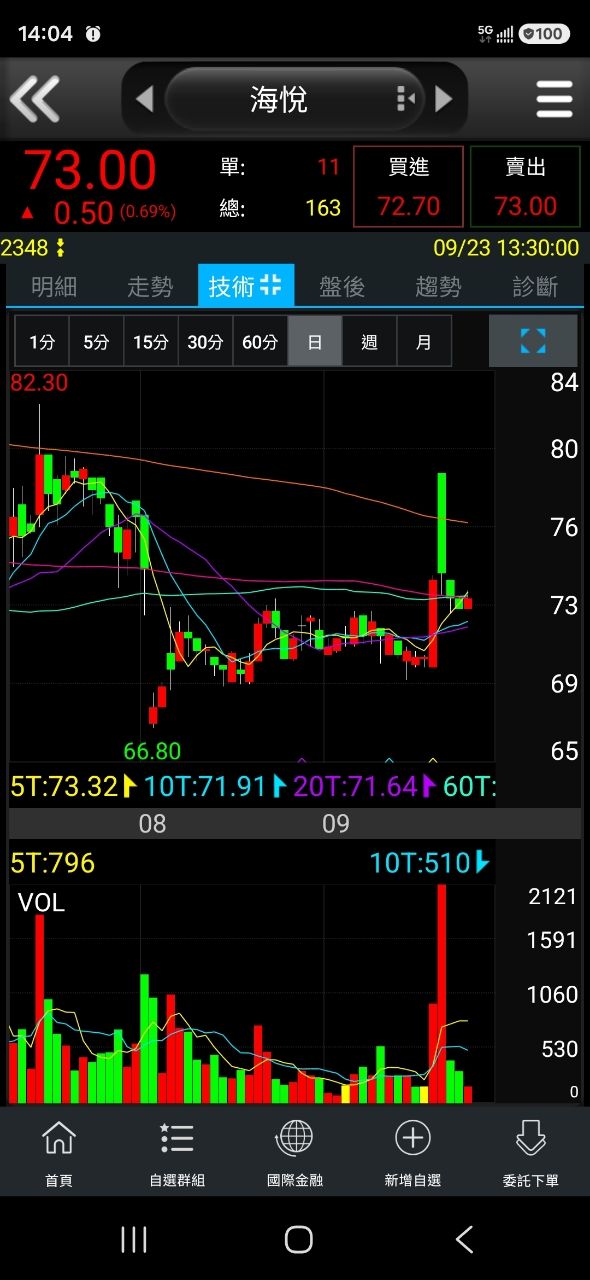Go to 首頁 home page
This screenshot has height=1280, width=590.
(x=59, y=1153)
